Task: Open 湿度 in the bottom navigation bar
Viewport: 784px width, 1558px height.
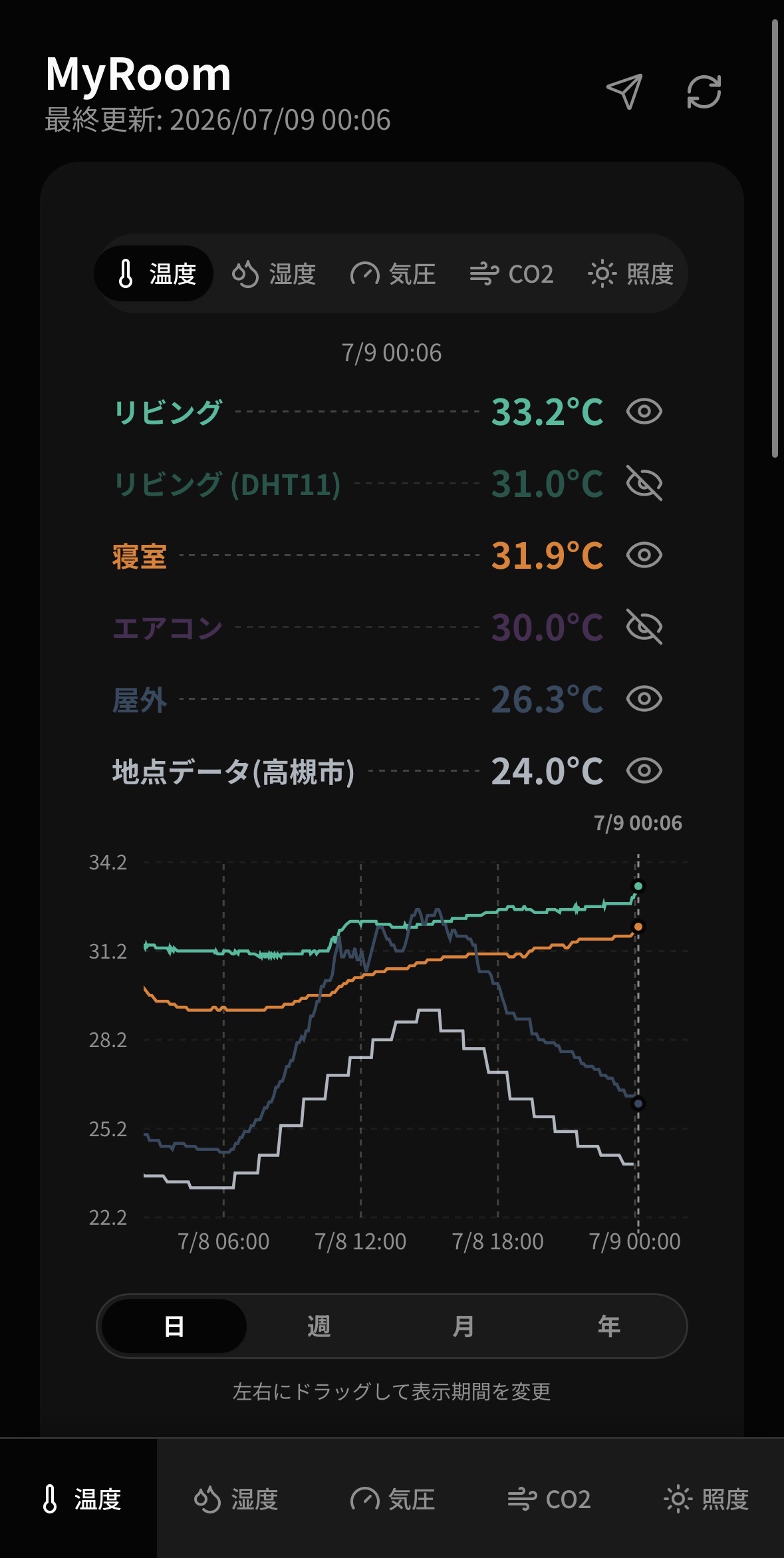Action: pos(235,1499)
